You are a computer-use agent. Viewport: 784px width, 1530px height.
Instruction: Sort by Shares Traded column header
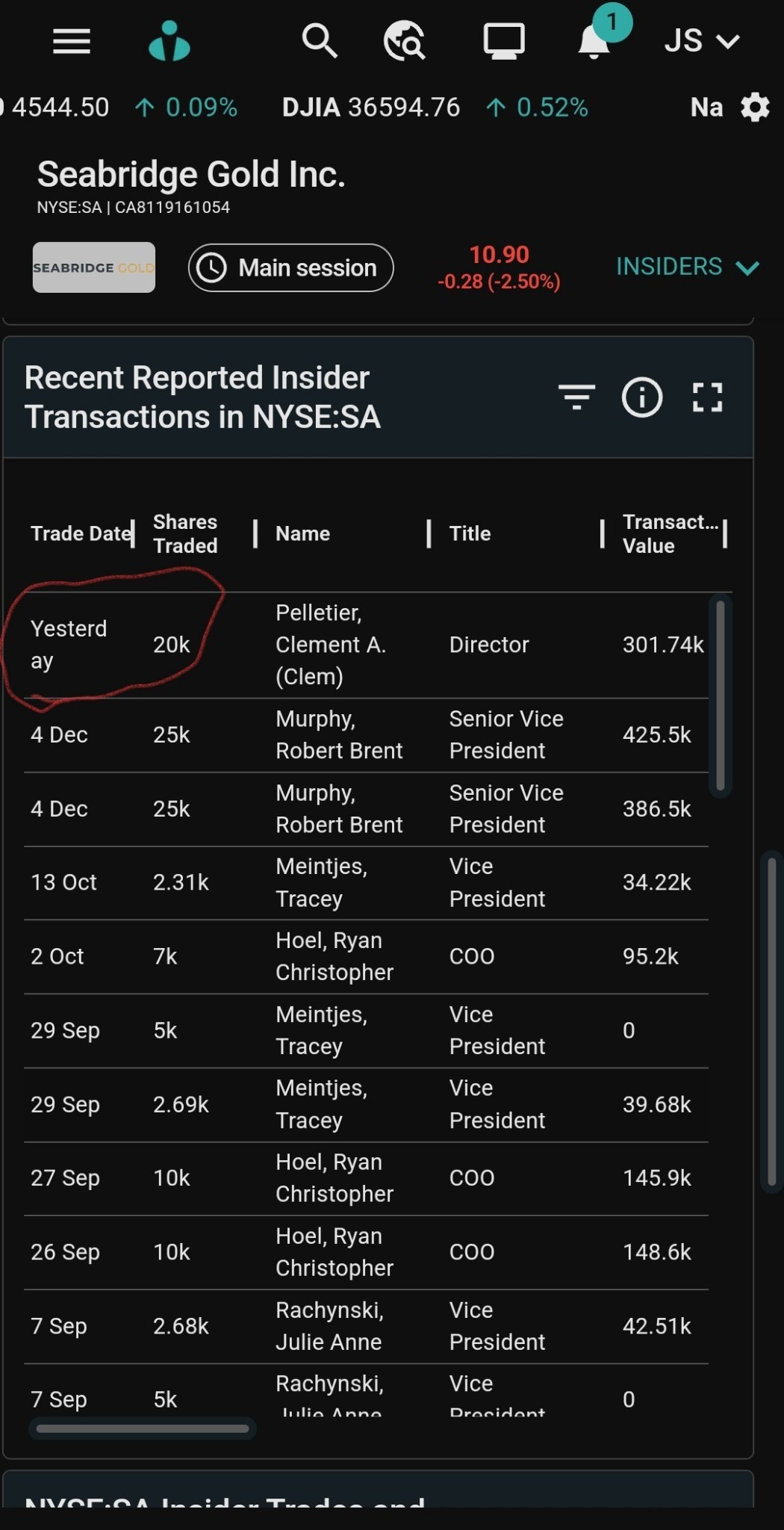coord(185,533)
